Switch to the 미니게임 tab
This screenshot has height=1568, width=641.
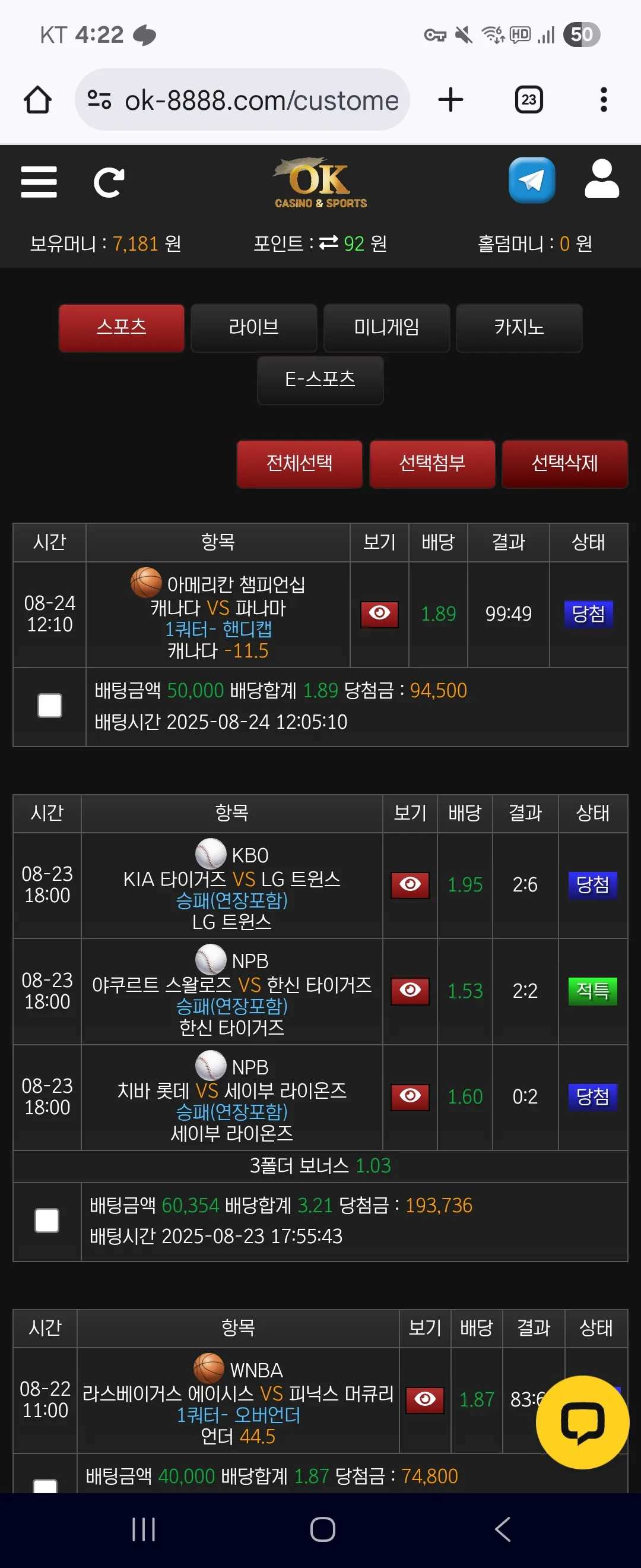pos(386,327)
